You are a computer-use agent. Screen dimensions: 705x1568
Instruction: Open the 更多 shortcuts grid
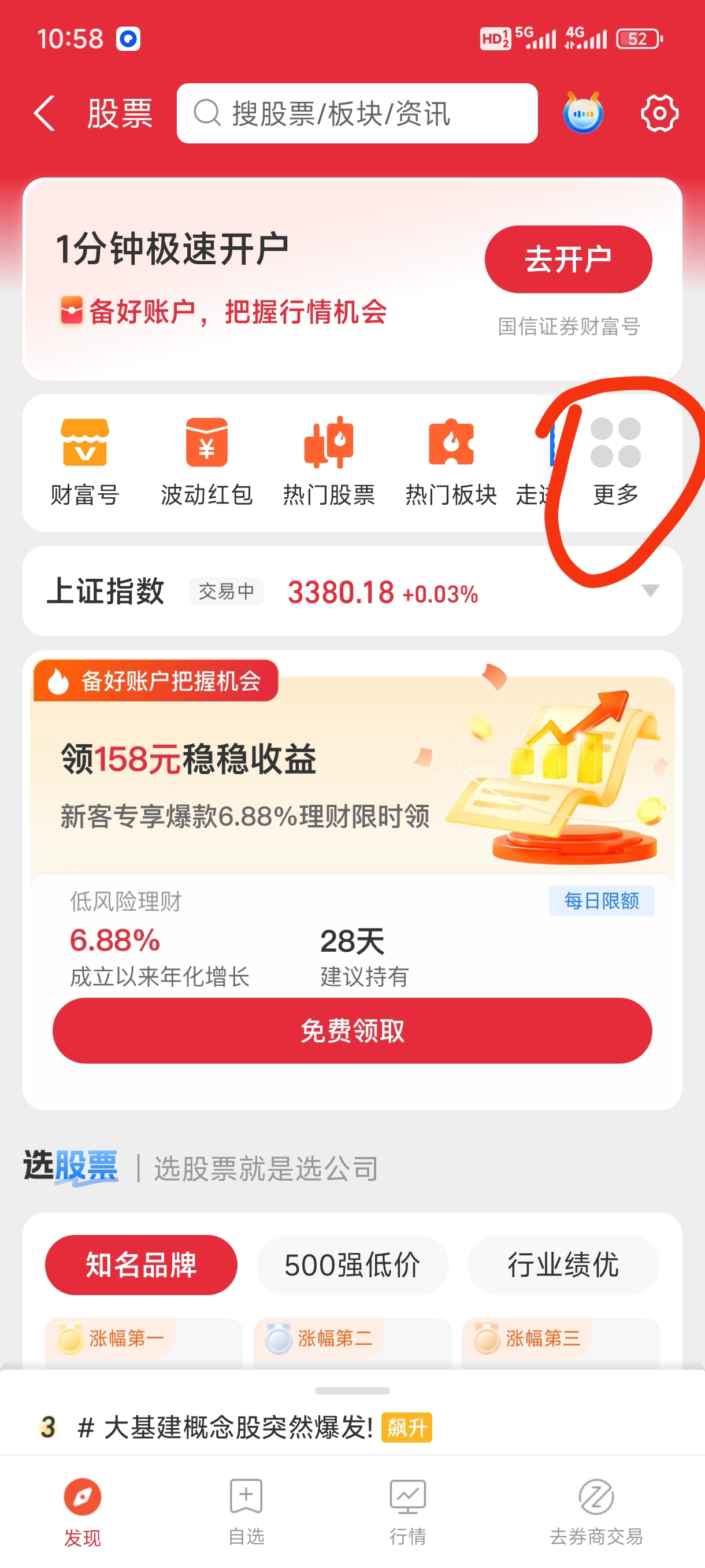tap(615, 461)
